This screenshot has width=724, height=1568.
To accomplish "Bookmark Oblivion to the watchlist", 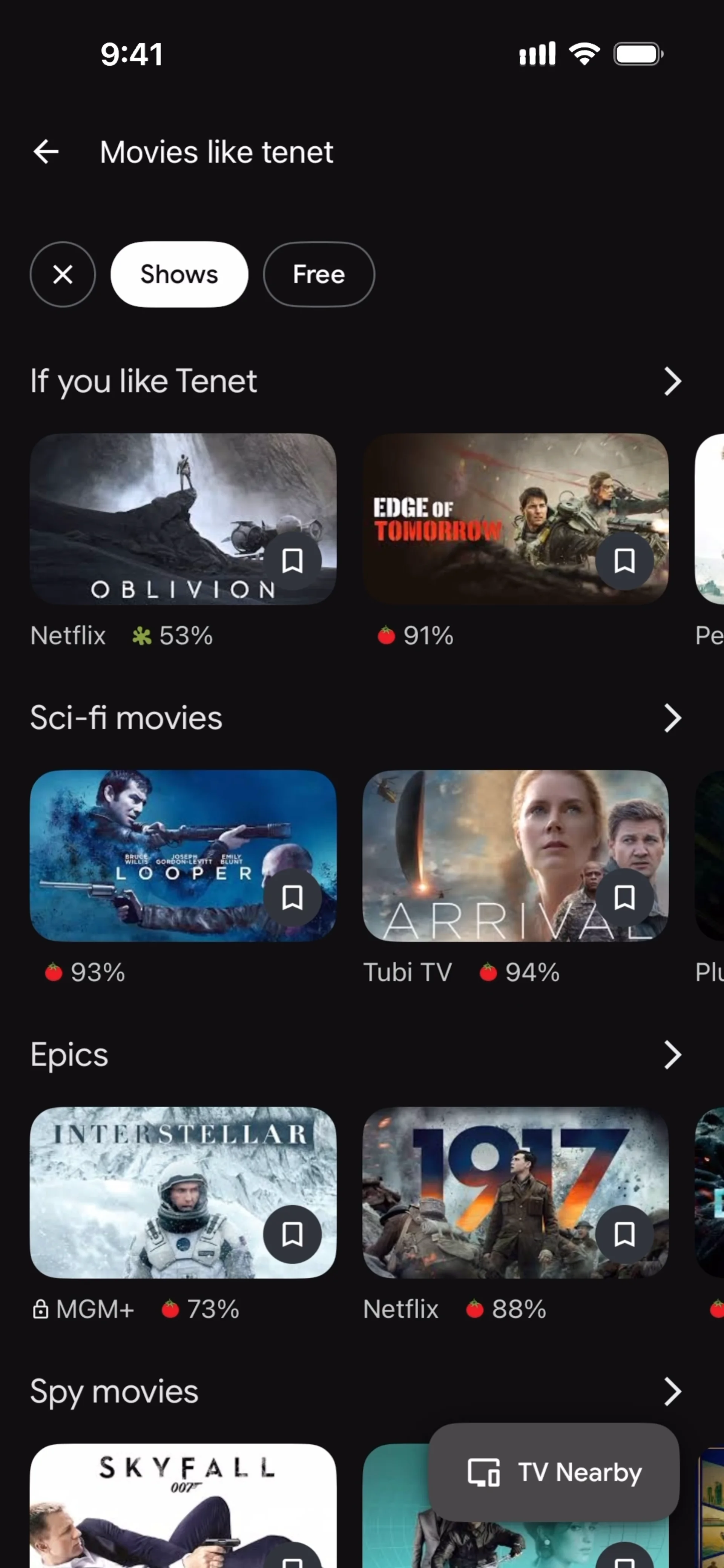I will click(292, 561).
